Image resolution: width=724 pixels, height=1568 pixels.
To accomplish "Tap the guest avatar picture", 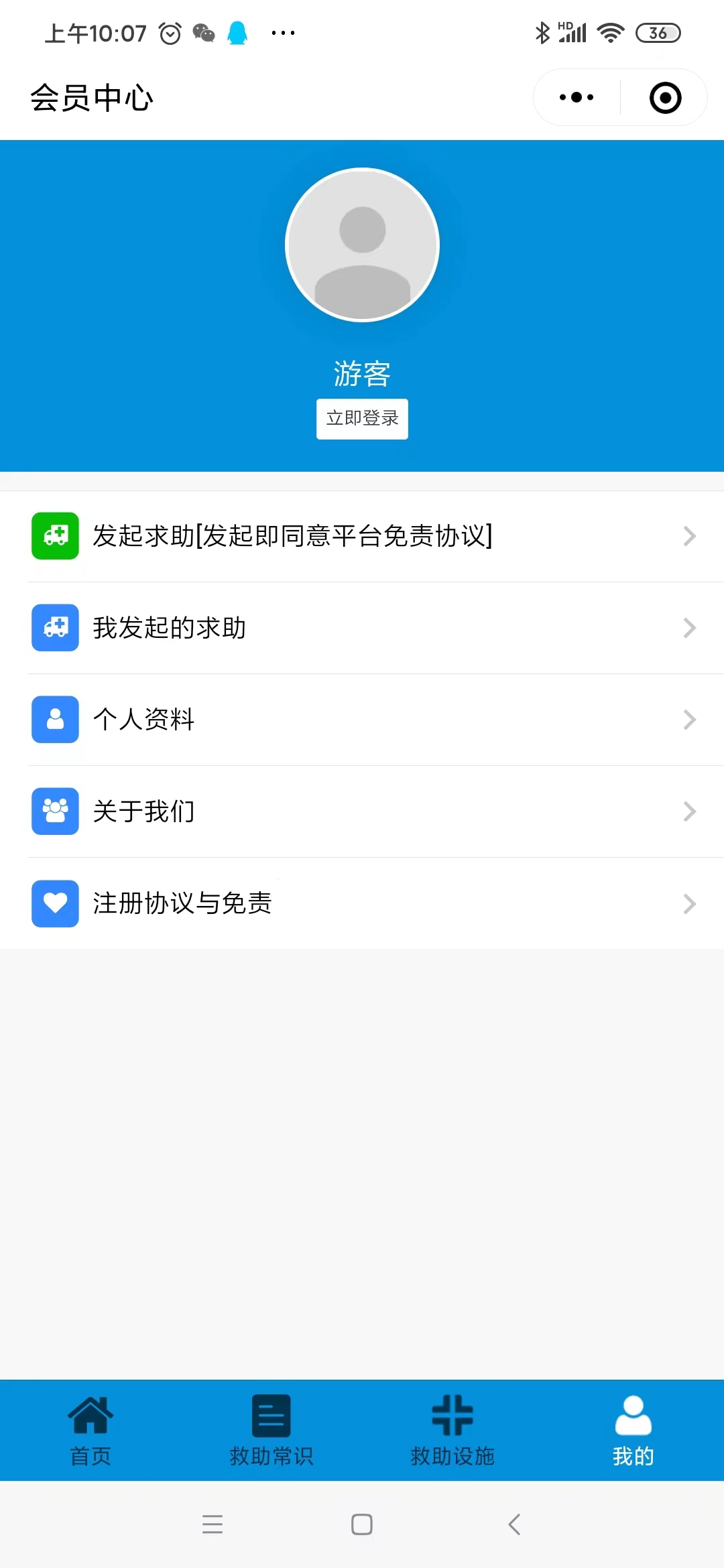I will pos(362,245).
